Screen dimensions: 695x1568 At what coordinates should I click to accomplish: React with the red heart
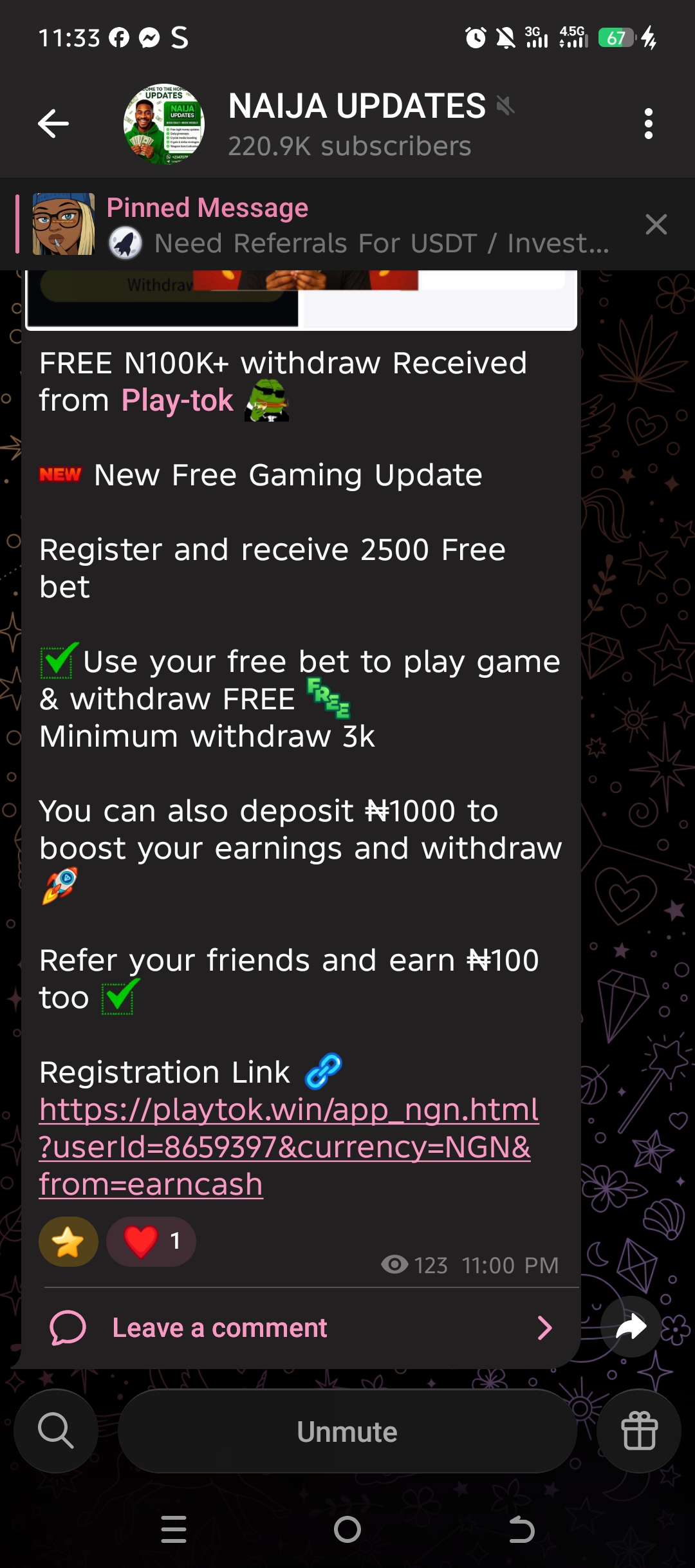pyautogui.click(x=151, y=1242)
